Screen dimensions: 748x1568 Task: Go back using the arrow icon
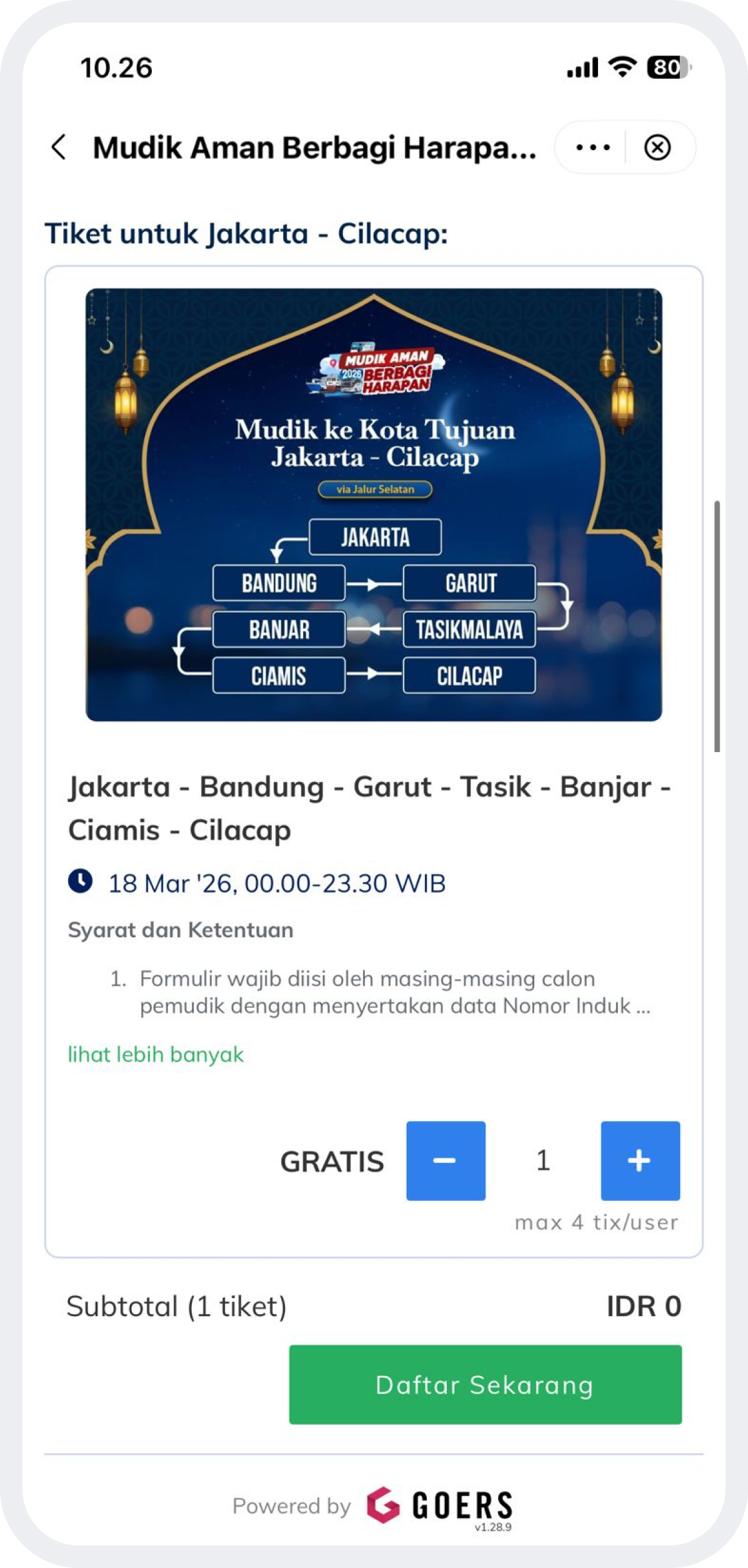coord(58,148)
